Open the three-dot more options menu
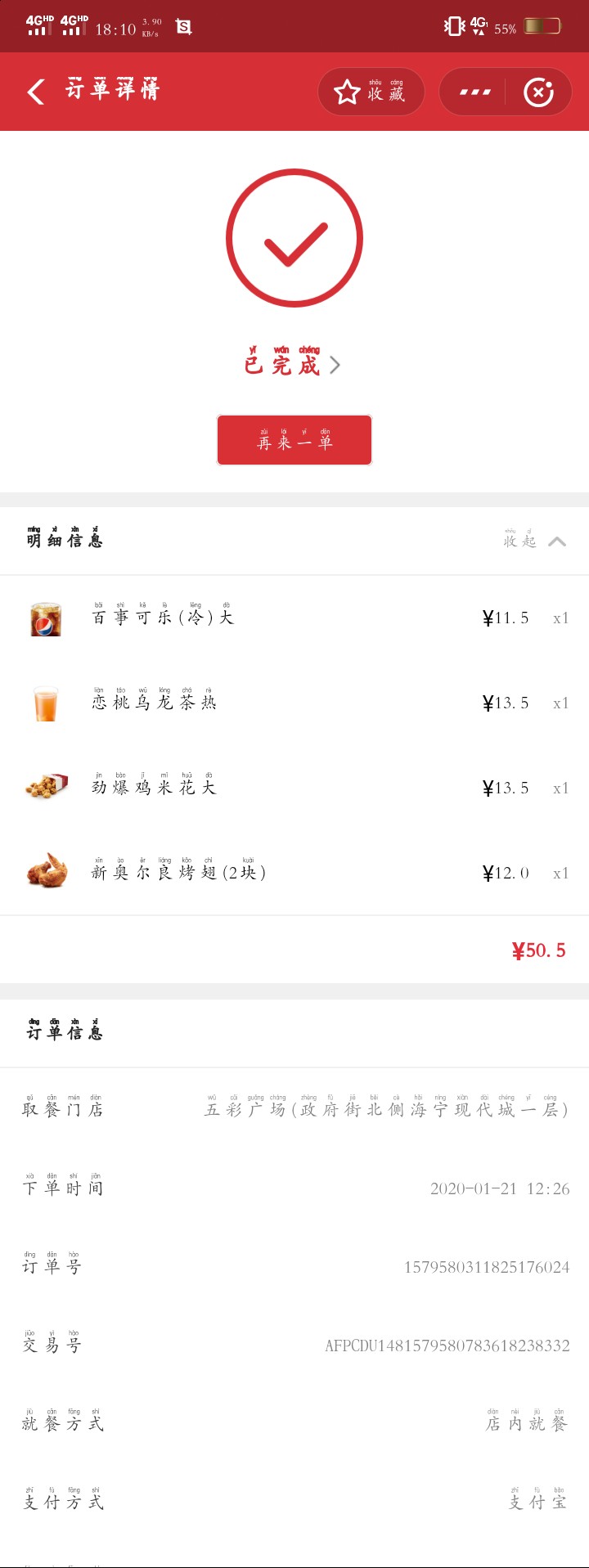589x1568 pixels. [474, 92]
